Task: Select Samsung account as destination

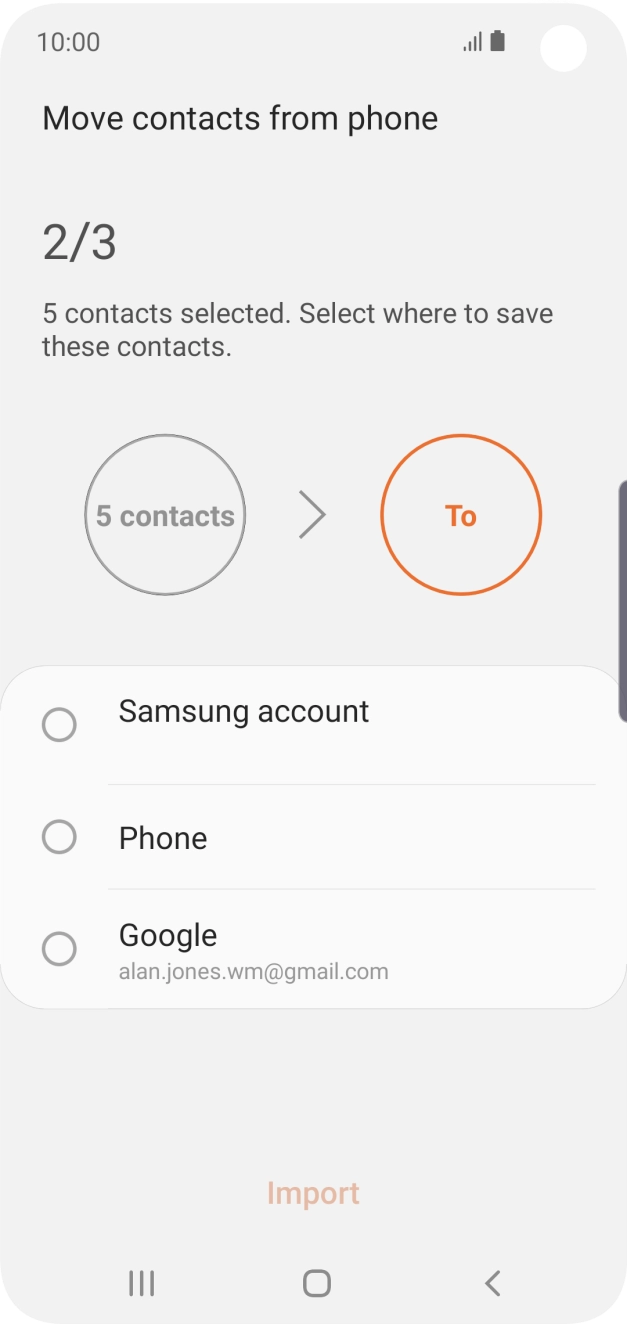Action: 313,725
